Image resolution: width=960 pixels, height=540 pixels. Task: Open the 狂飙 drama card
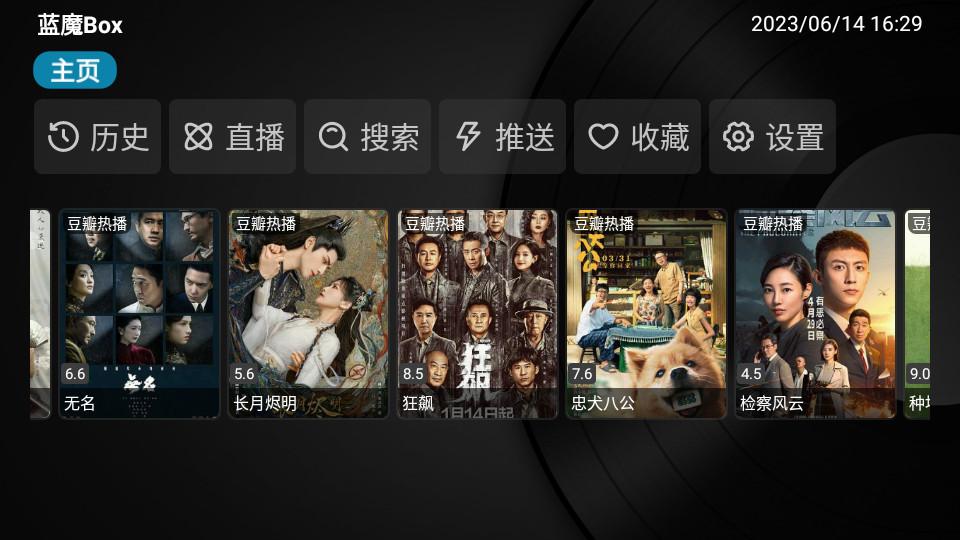[x=477, y=313]
